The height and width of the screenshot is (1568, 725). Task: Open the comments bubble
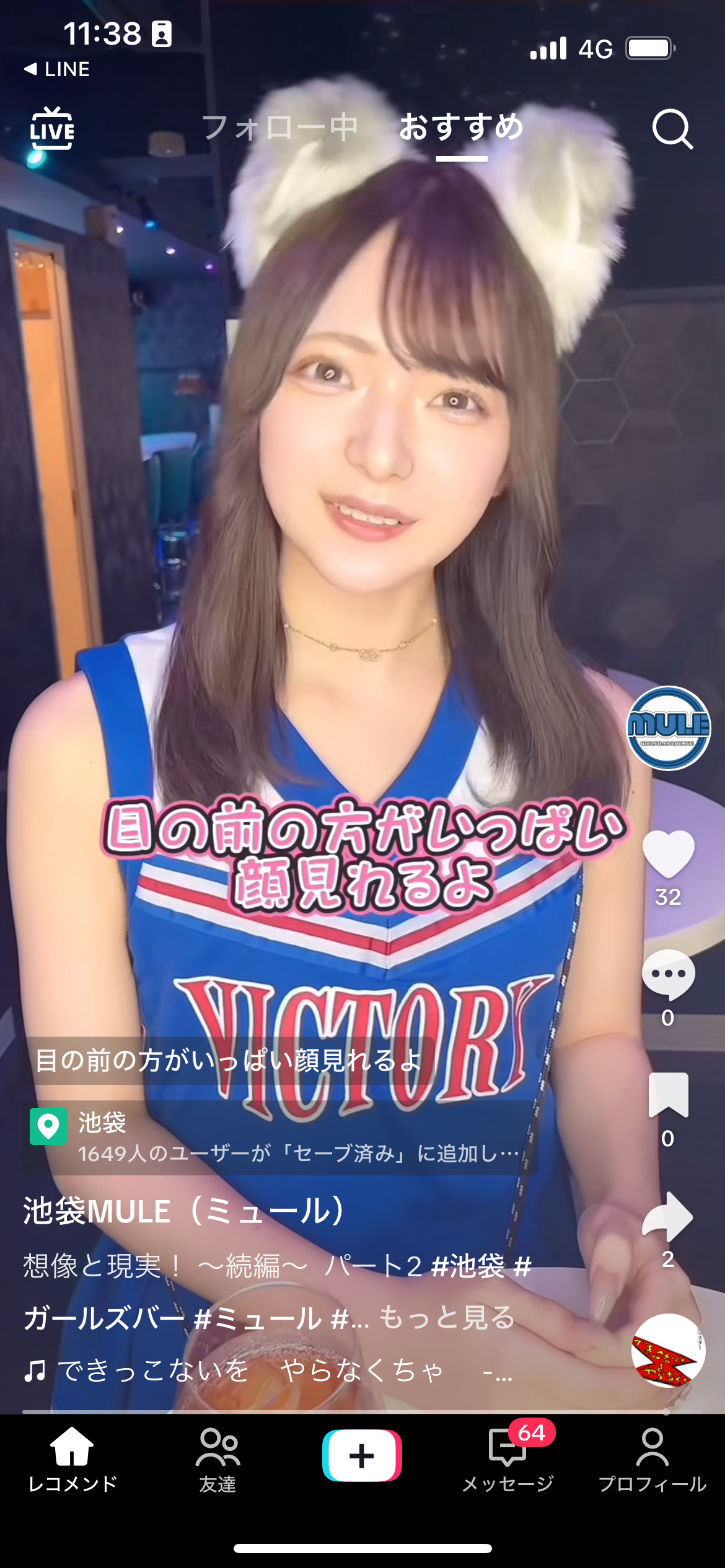point(668,975)
